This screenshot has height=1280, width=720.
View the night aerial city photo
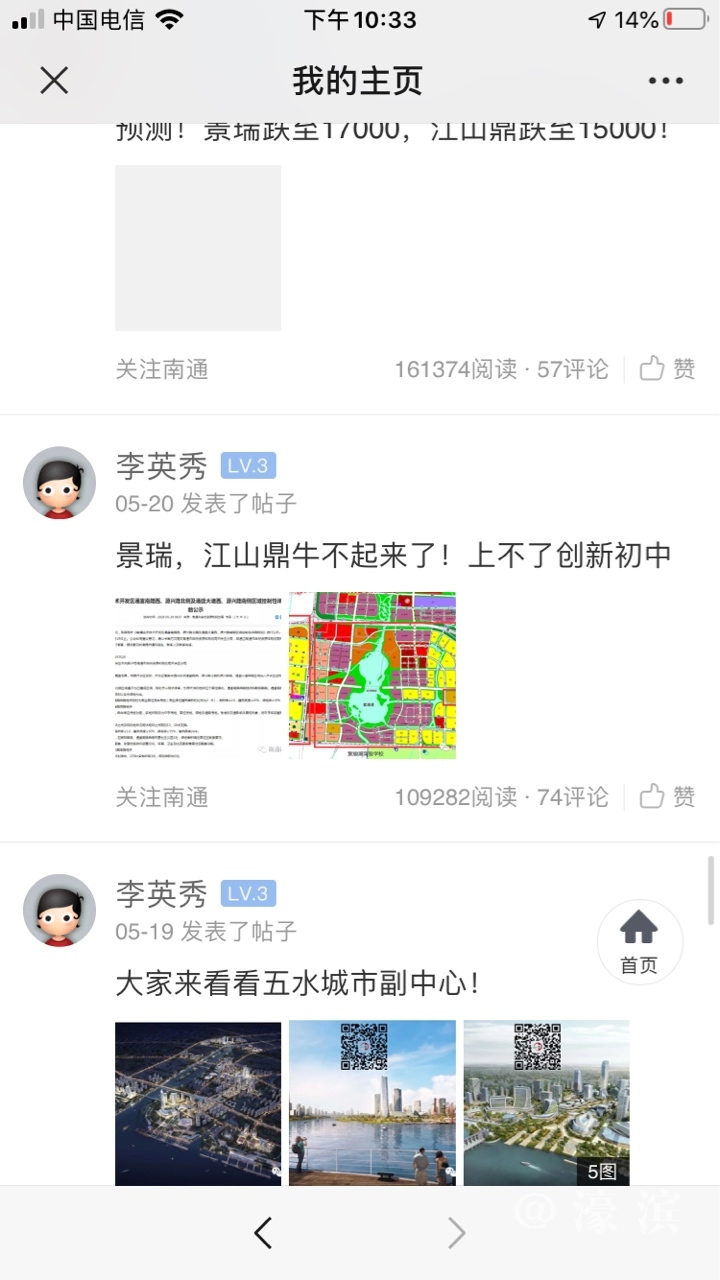(198, 1102)
